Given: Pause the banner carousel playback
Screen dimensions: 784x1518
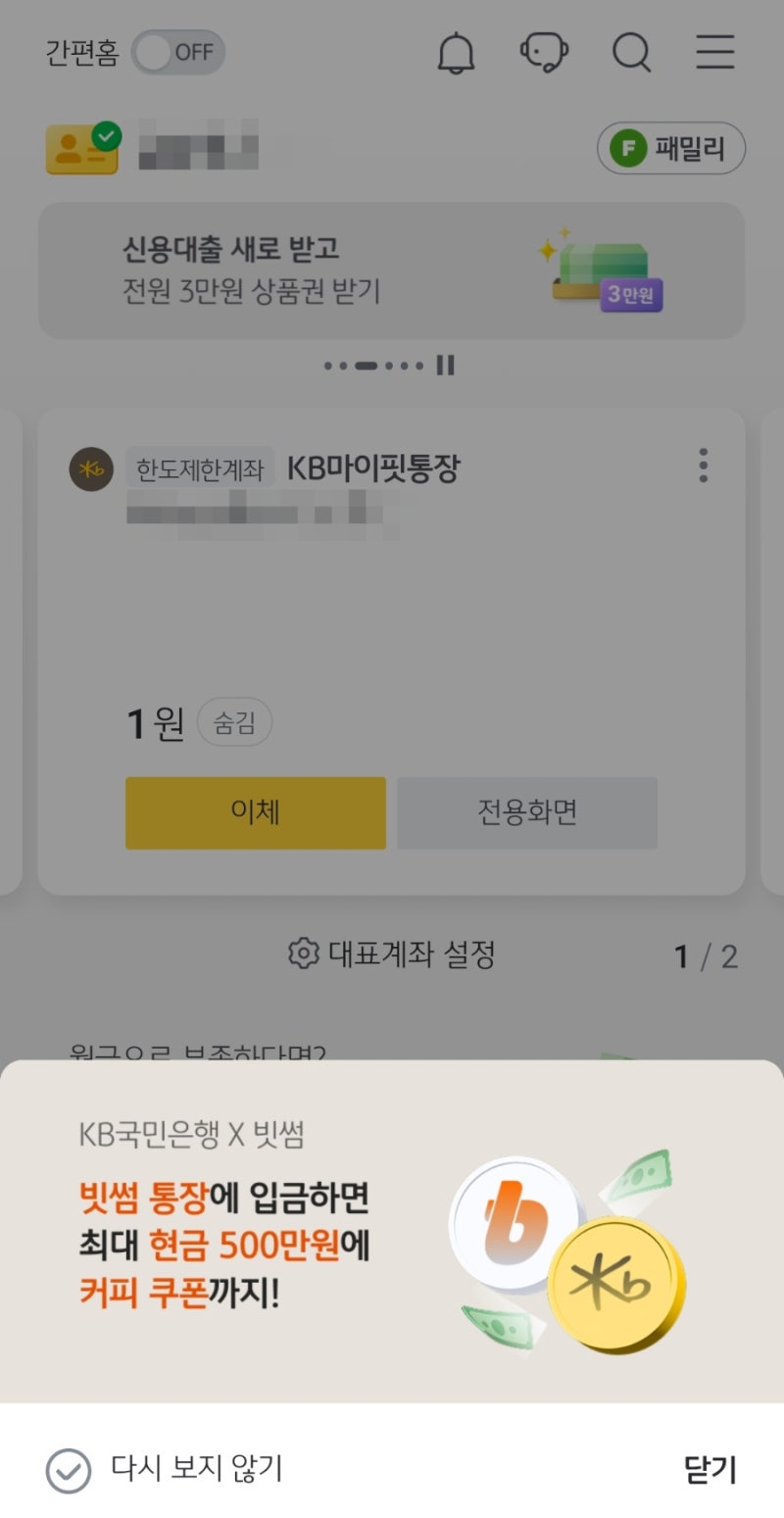Looking at the screenshot, I should point(447,365).
